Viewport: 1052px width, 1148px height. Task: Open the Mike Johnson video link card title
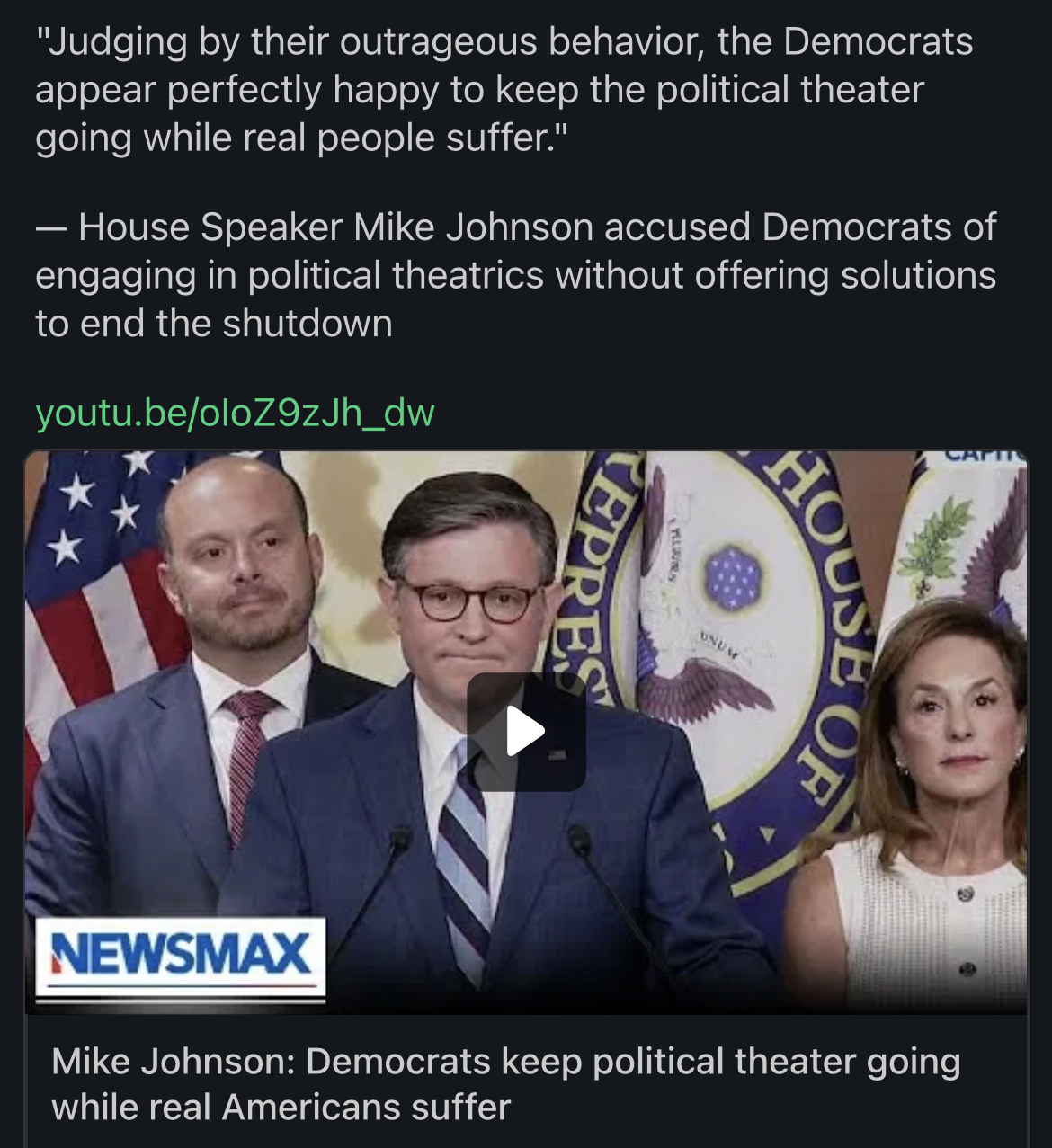click(505, 1083)
